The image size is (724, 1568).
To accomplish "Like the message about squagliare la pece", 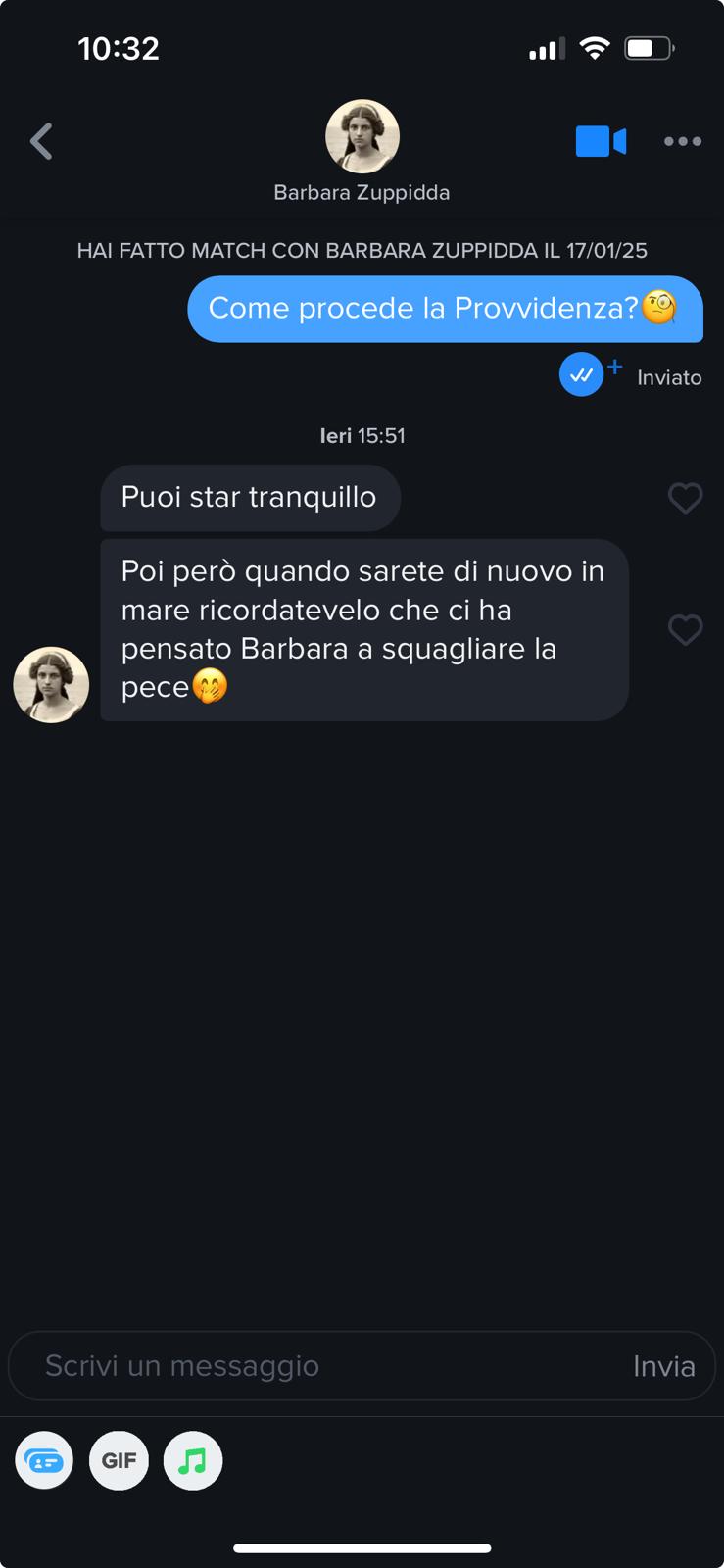I will pyautogui.click(x=685, y=629).
